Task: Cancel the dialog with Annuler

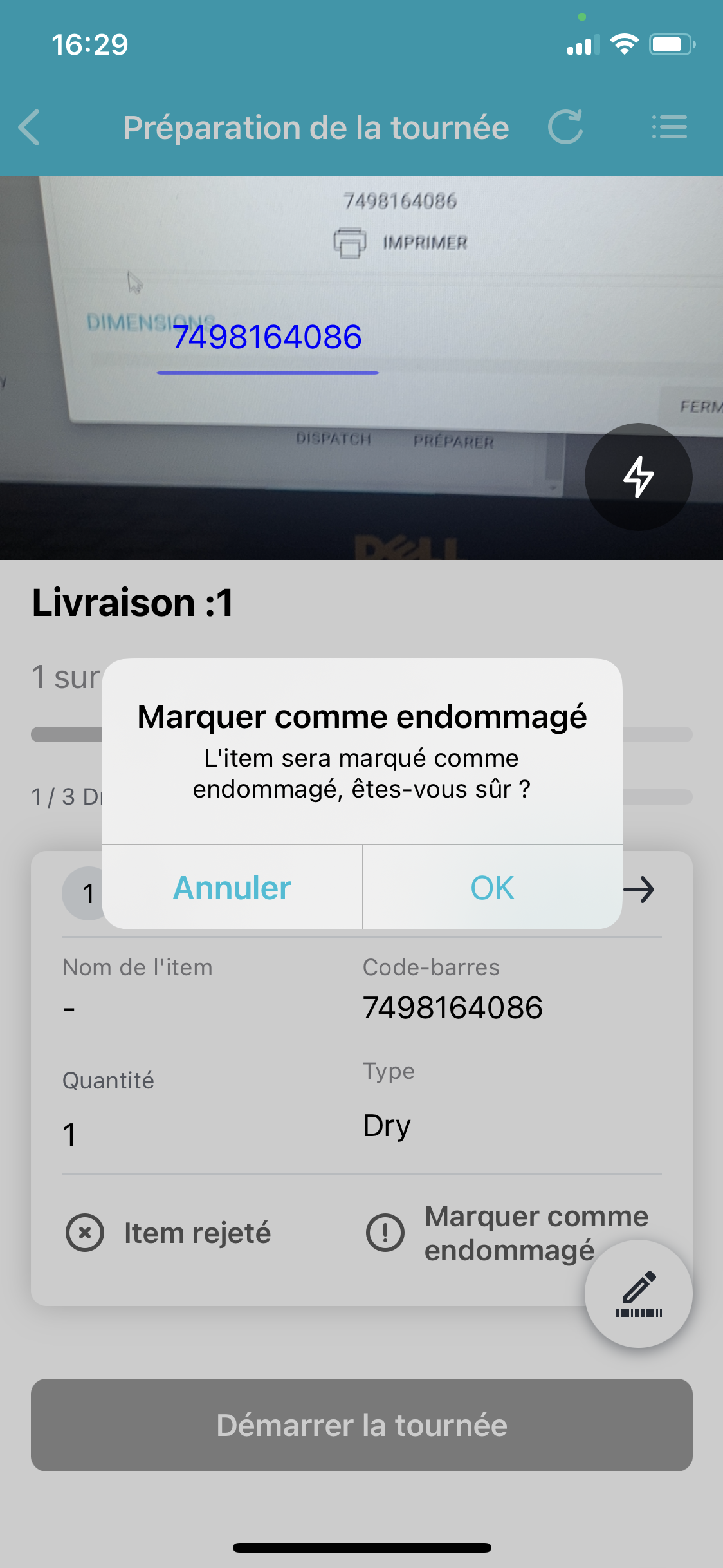Action: click(232, 888)
